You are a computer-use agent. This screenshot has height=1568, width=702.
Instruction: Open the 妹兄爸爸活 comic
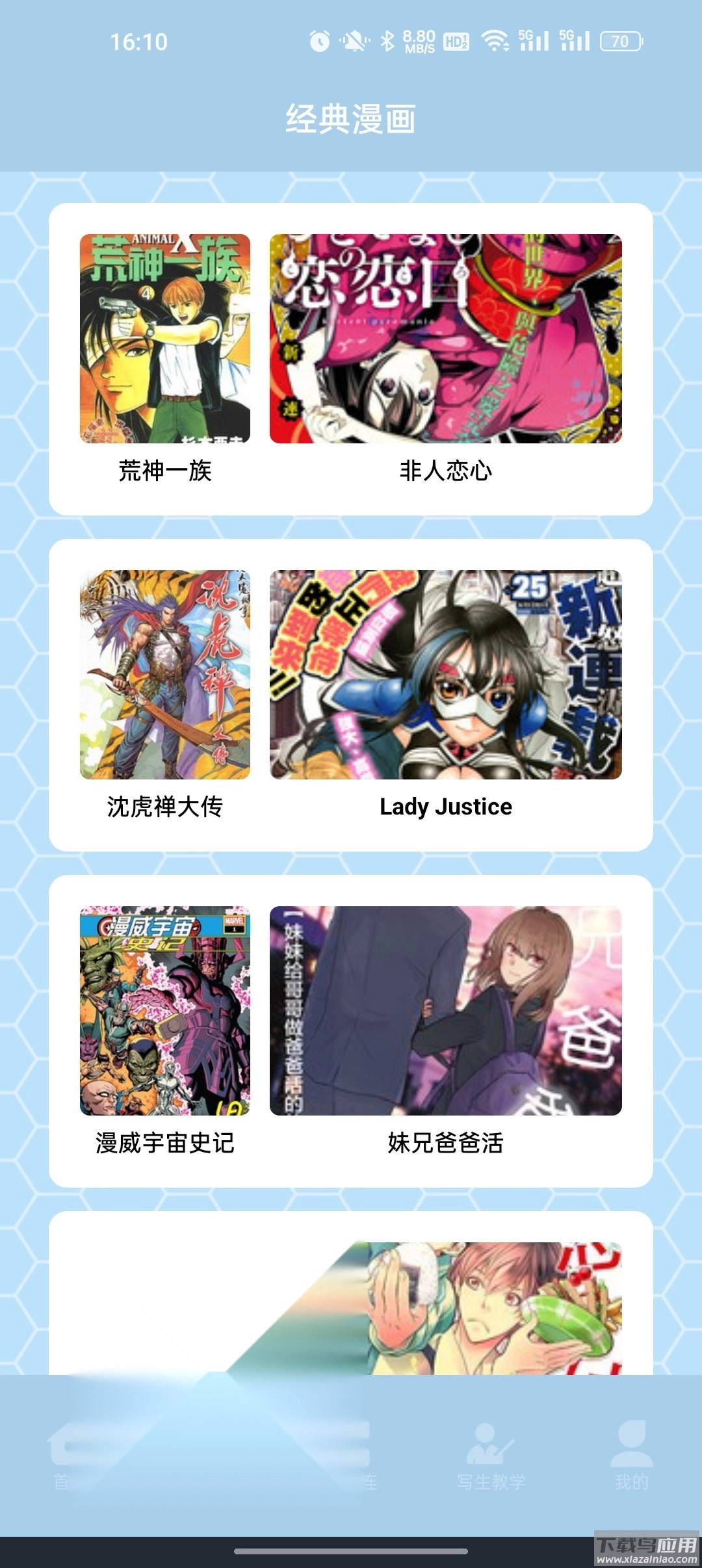(445, 1011)
